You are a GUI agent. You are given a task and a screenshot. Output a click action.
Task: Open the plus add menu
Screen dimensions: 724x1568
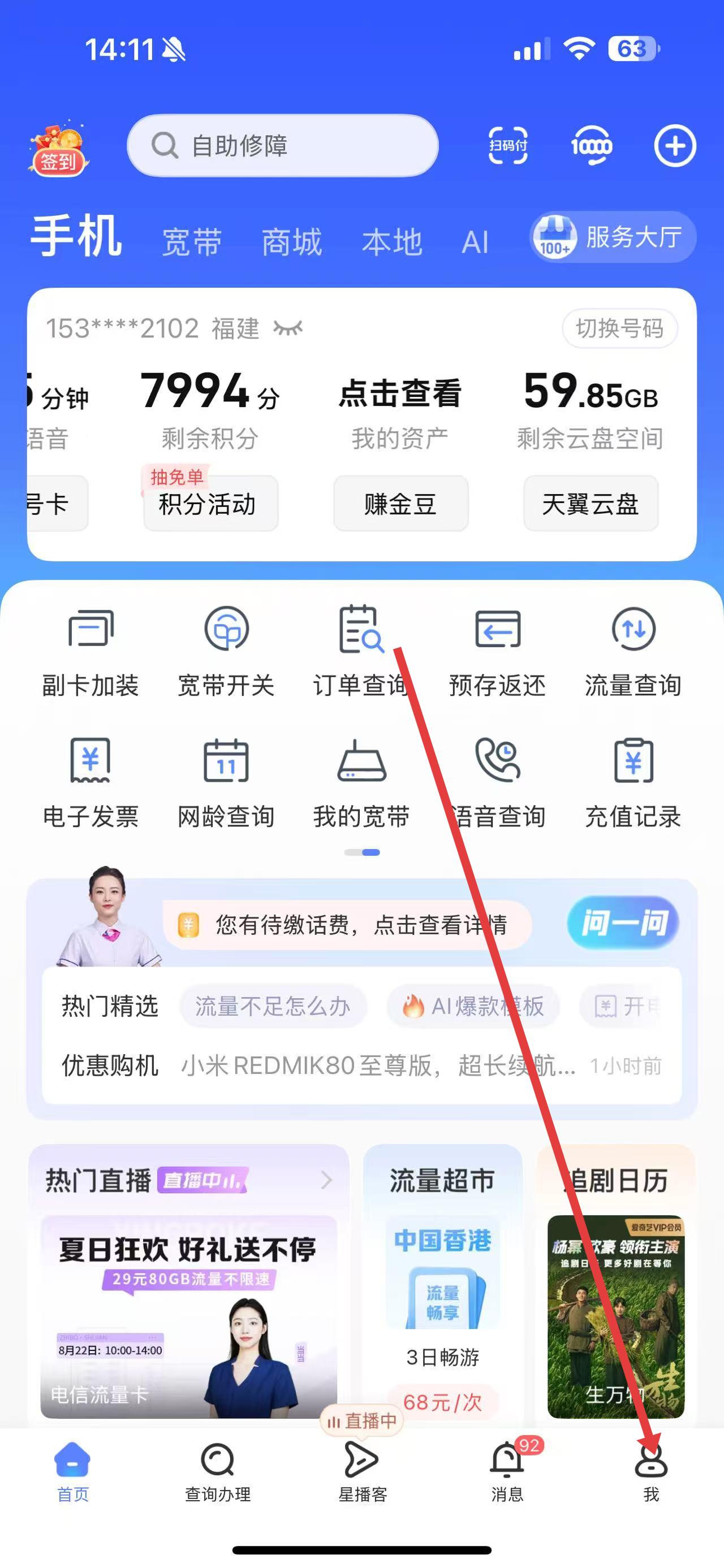click(675, 145)
